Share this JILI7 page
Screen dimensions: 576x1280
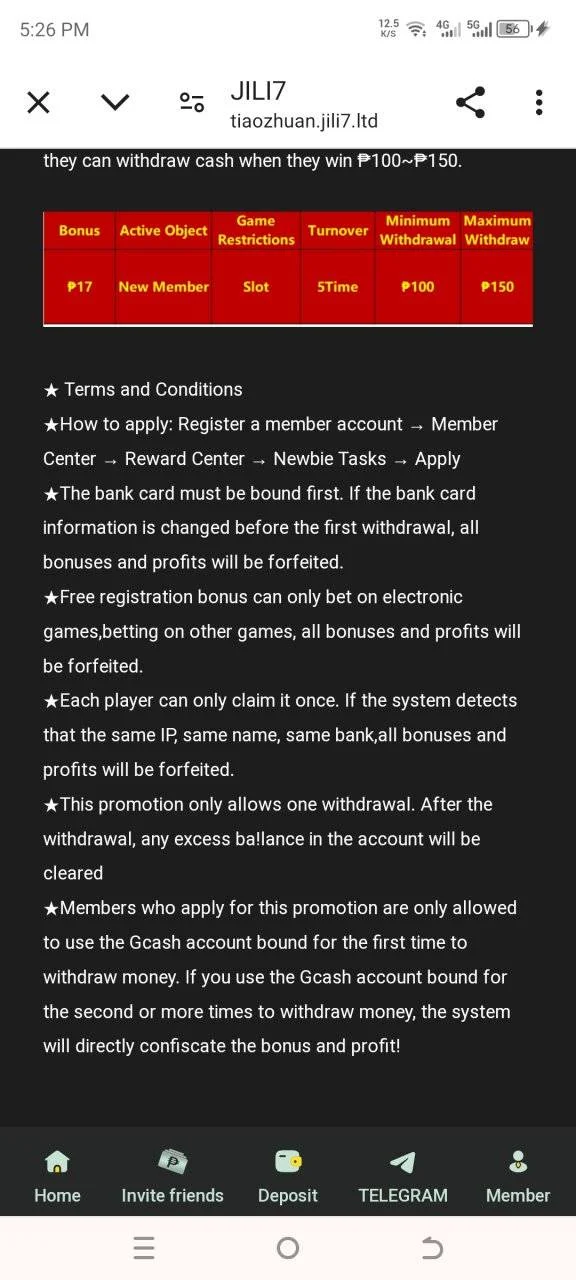[470, 102]
